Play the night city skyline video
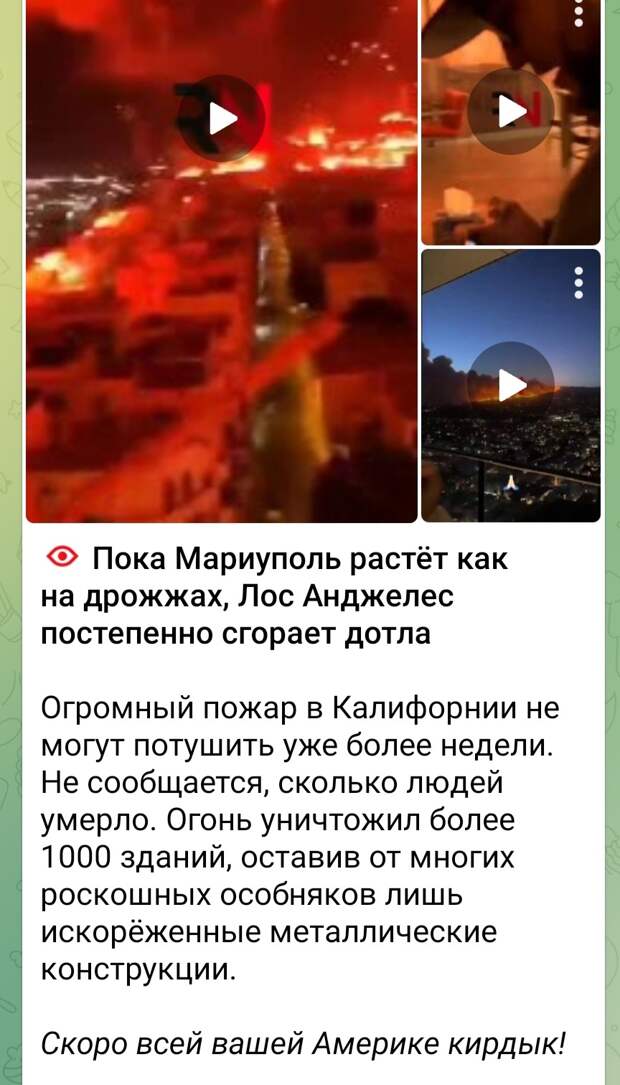 (511, 385)
